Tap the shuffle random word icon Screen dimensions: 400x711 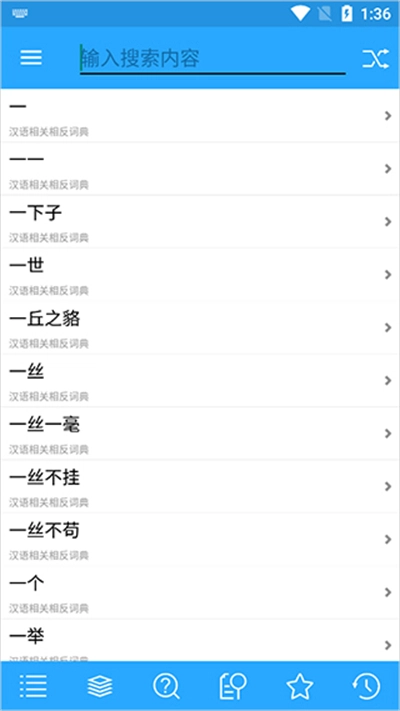coord(376,59)
